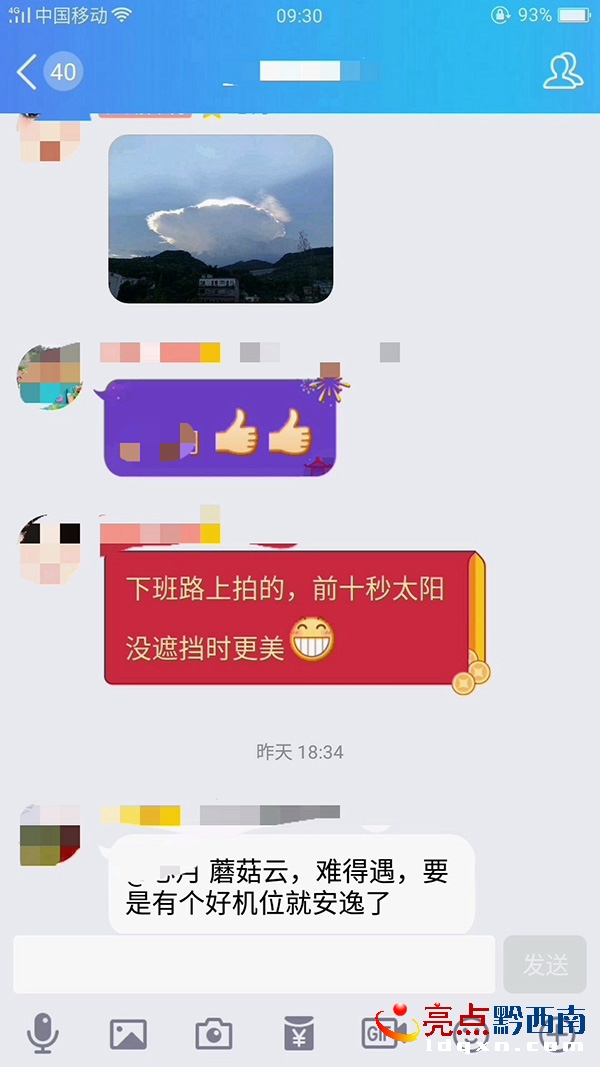Start voice input with microphone icon

42,1032
